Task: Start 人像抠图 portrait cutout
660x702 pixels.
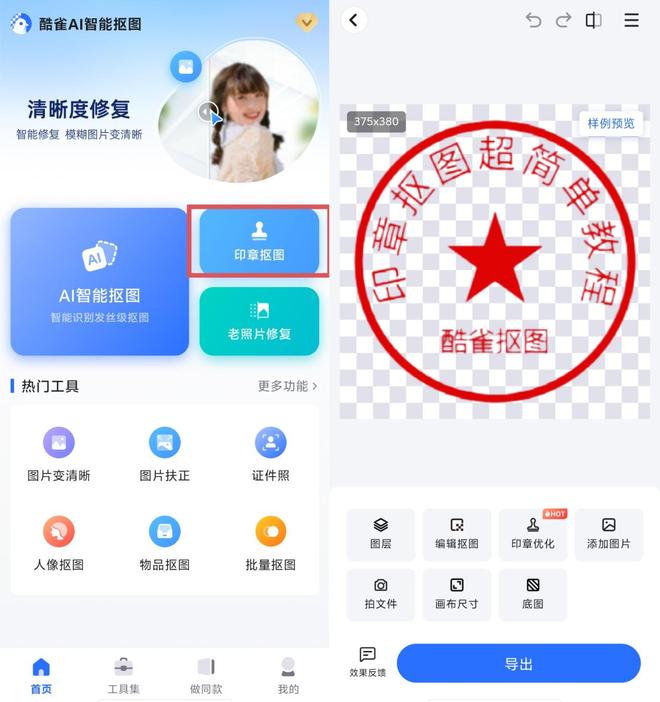Action: [59, 542]
